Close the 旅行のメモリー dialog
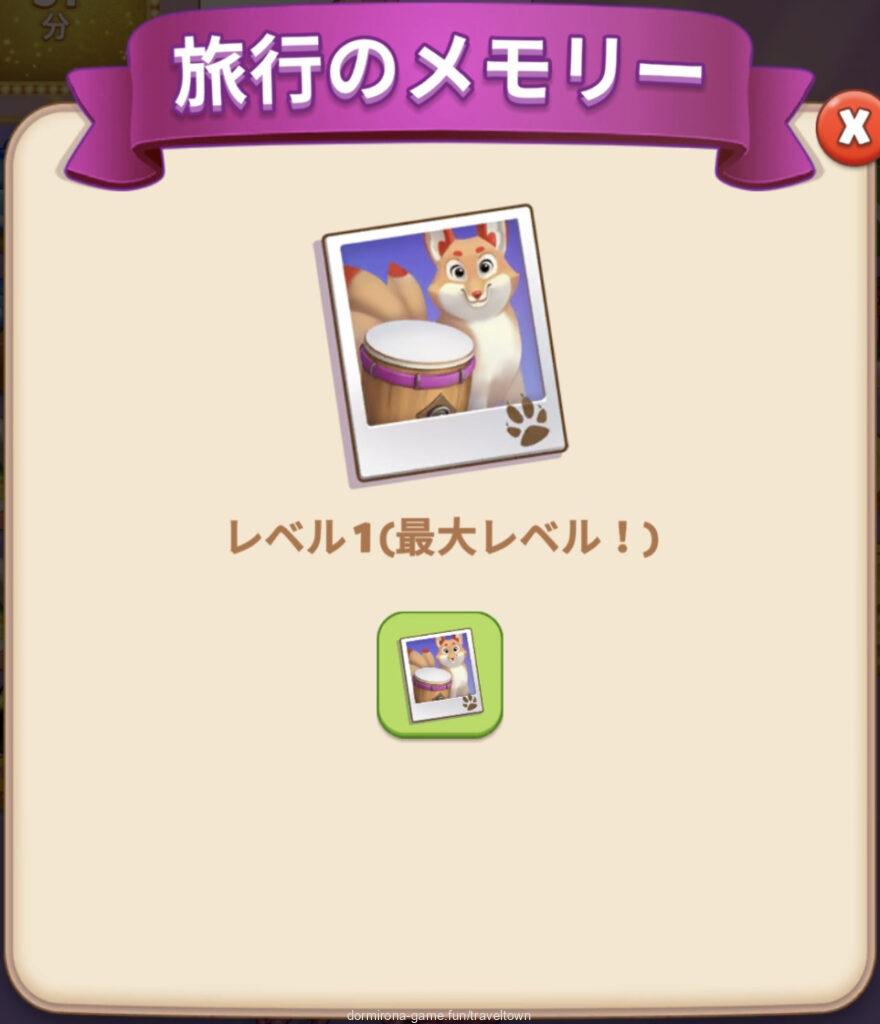Image resolution: width=880 pixels, height=1024 pixels. click(x=851, y=127)
